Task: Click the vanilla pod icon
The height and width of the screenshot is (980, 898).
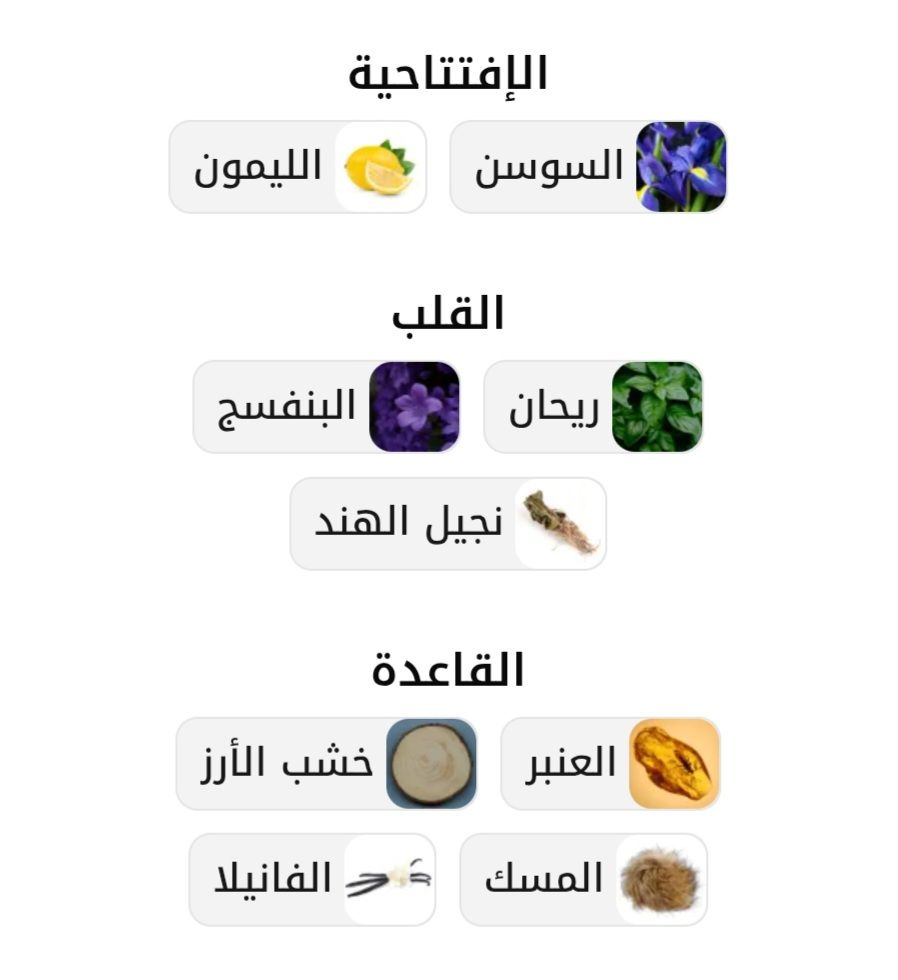Action: click(391, 879)
